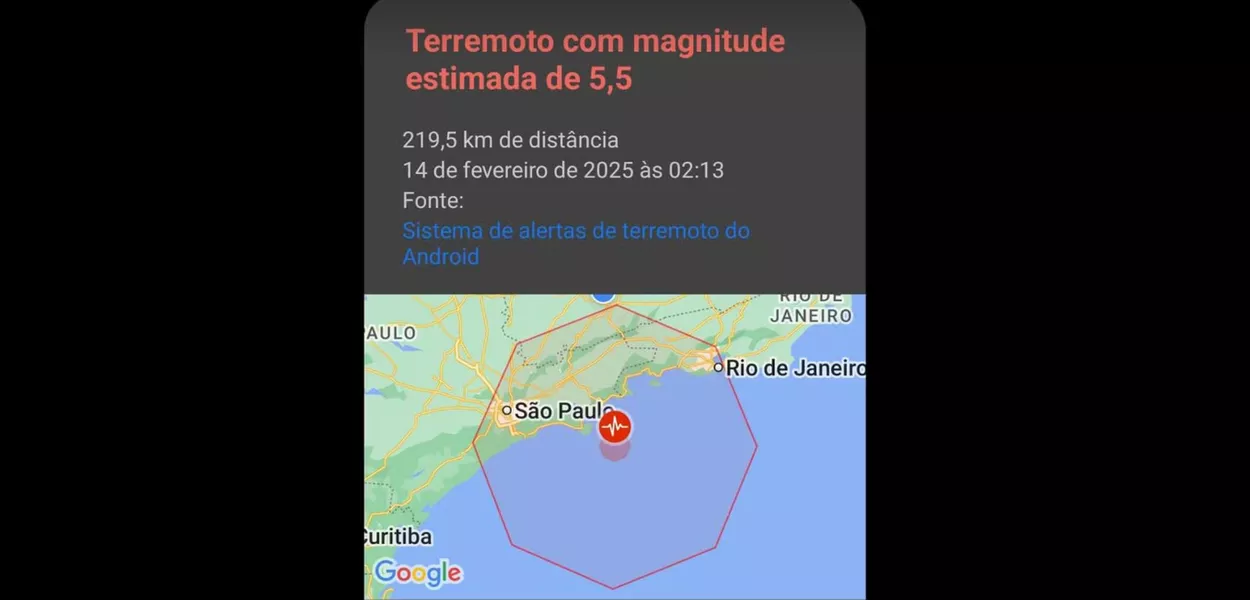Screen dimensions: 1250x600
Task: Open the Sistema de alertas de terremoto link
Action: (x=575, y=231)
